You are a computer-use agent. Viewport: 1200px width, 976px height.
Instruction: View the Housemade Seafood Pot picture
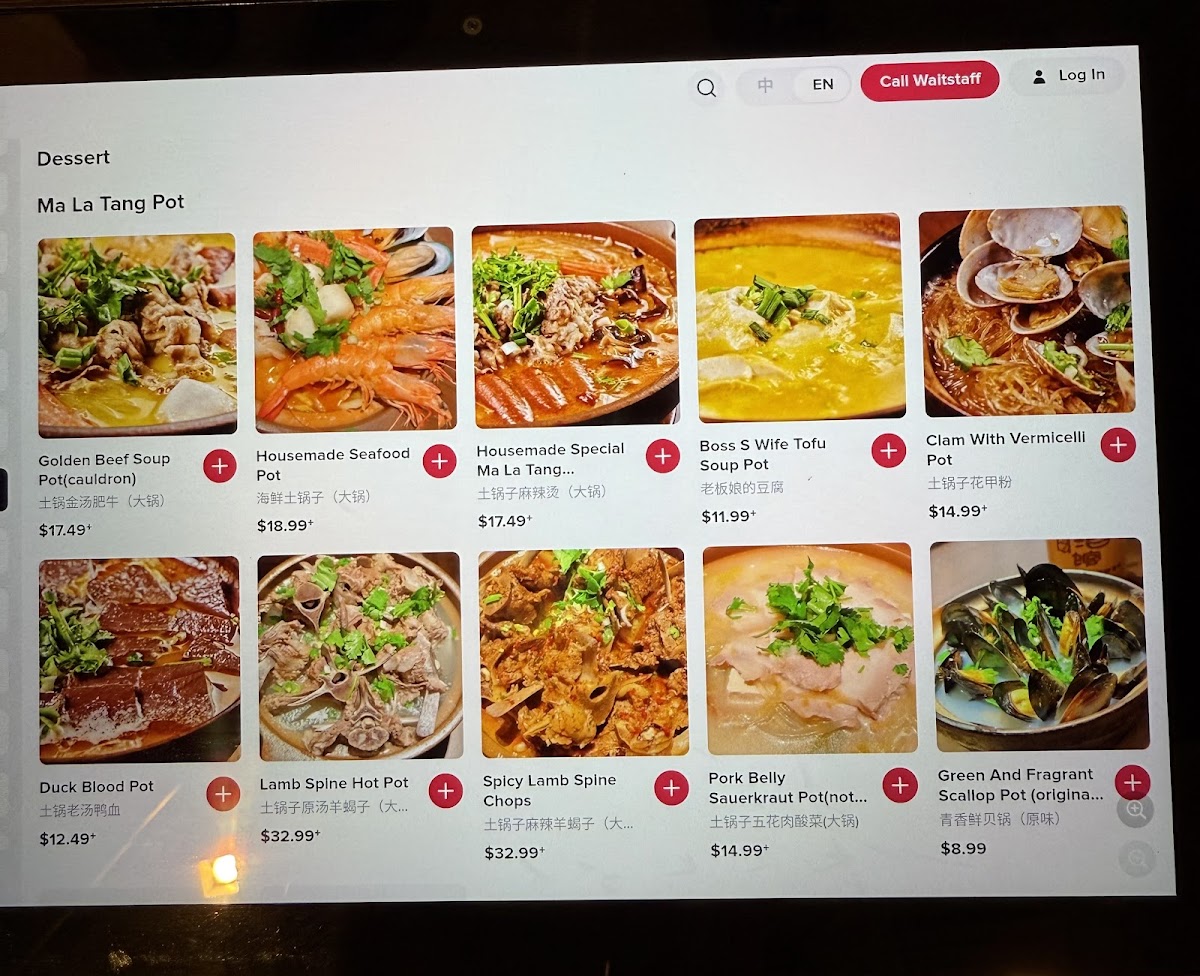click(354, 329)
